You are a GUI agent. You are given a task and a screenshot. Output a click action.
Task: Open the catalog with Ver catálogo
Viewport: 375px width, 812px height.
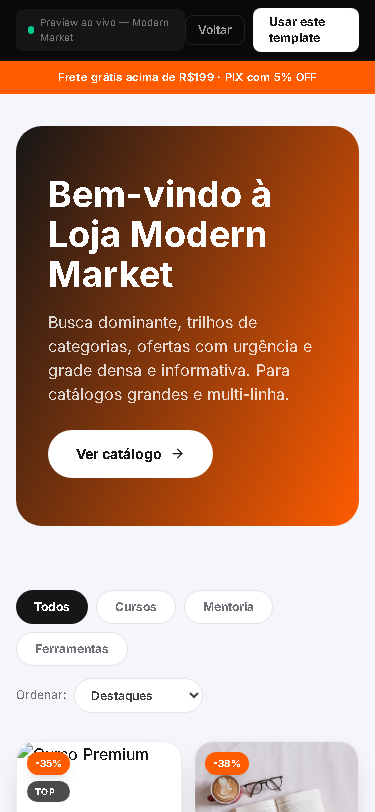130,454
